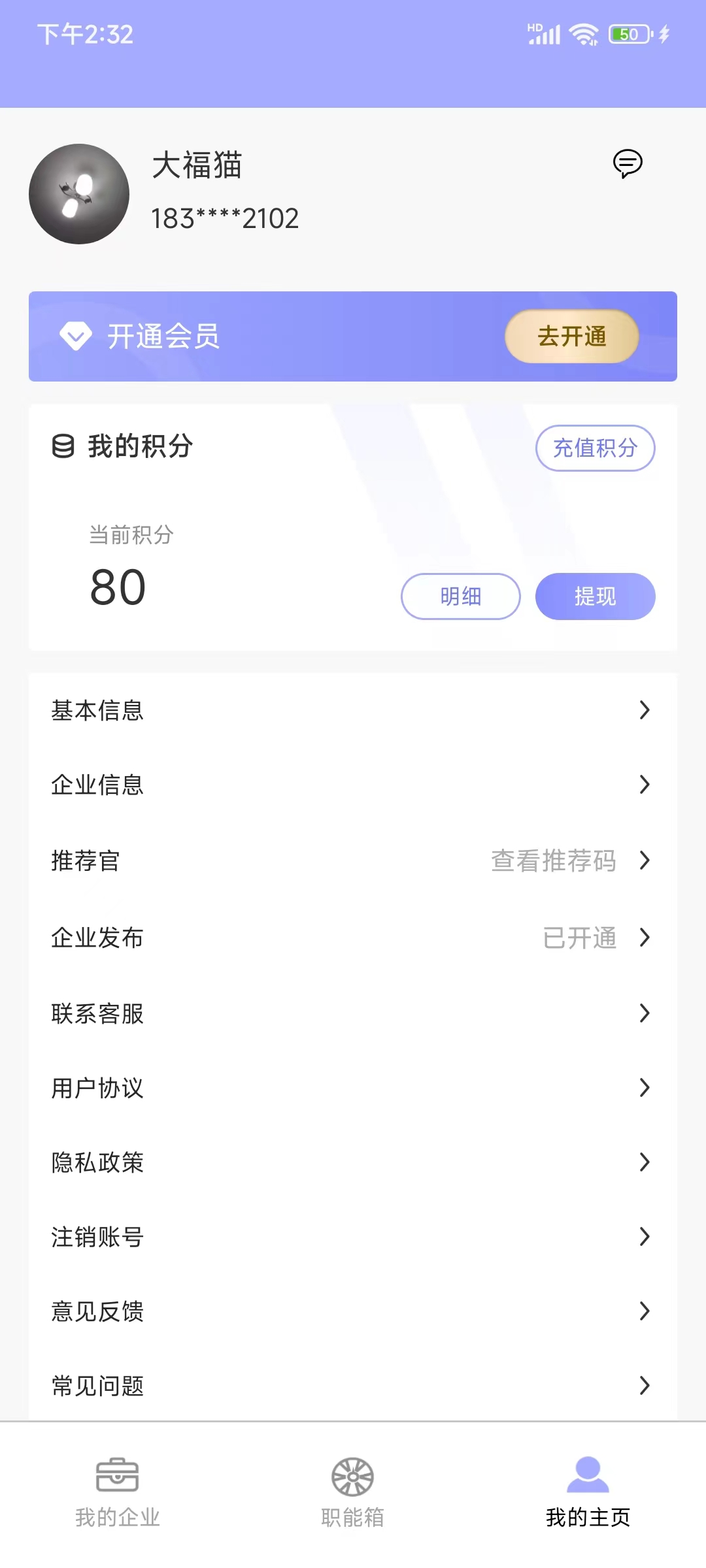
Task: Open the 常见问题 section via its arrow
Action: pyautogui.click(x=644, y=1385)
